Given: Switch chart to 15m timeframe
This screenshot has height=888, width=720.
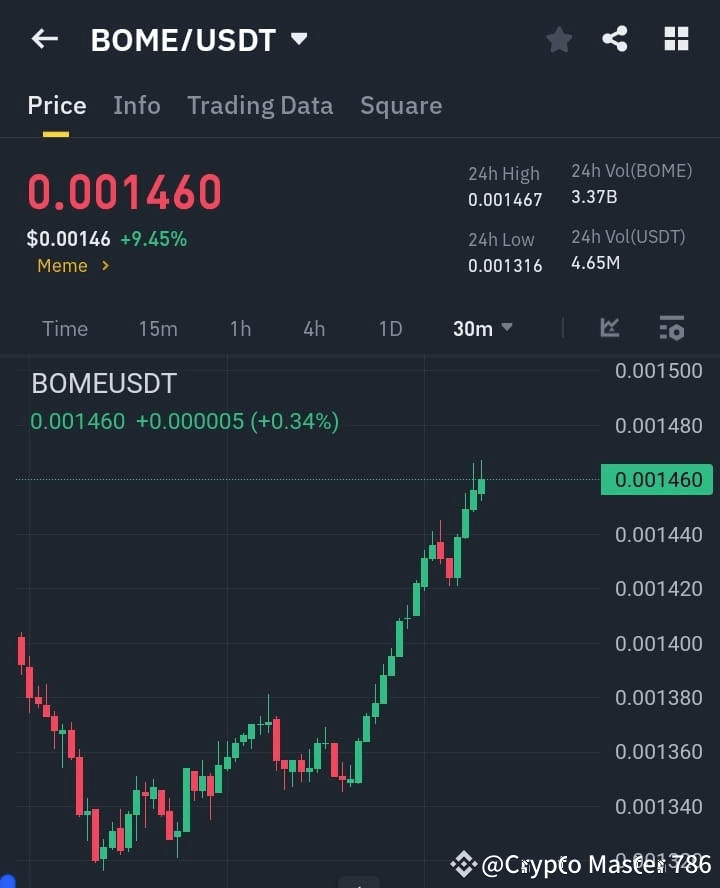Looking at the screenshot, I should tap(158, 328).
